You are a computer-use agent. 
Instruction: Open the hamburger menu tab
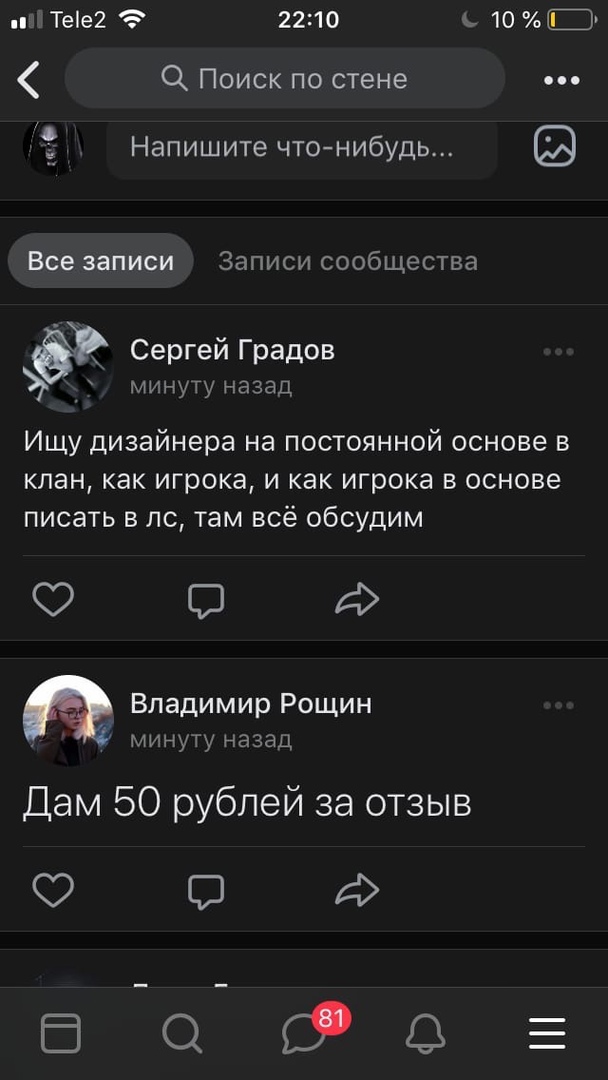point(547,1033)
